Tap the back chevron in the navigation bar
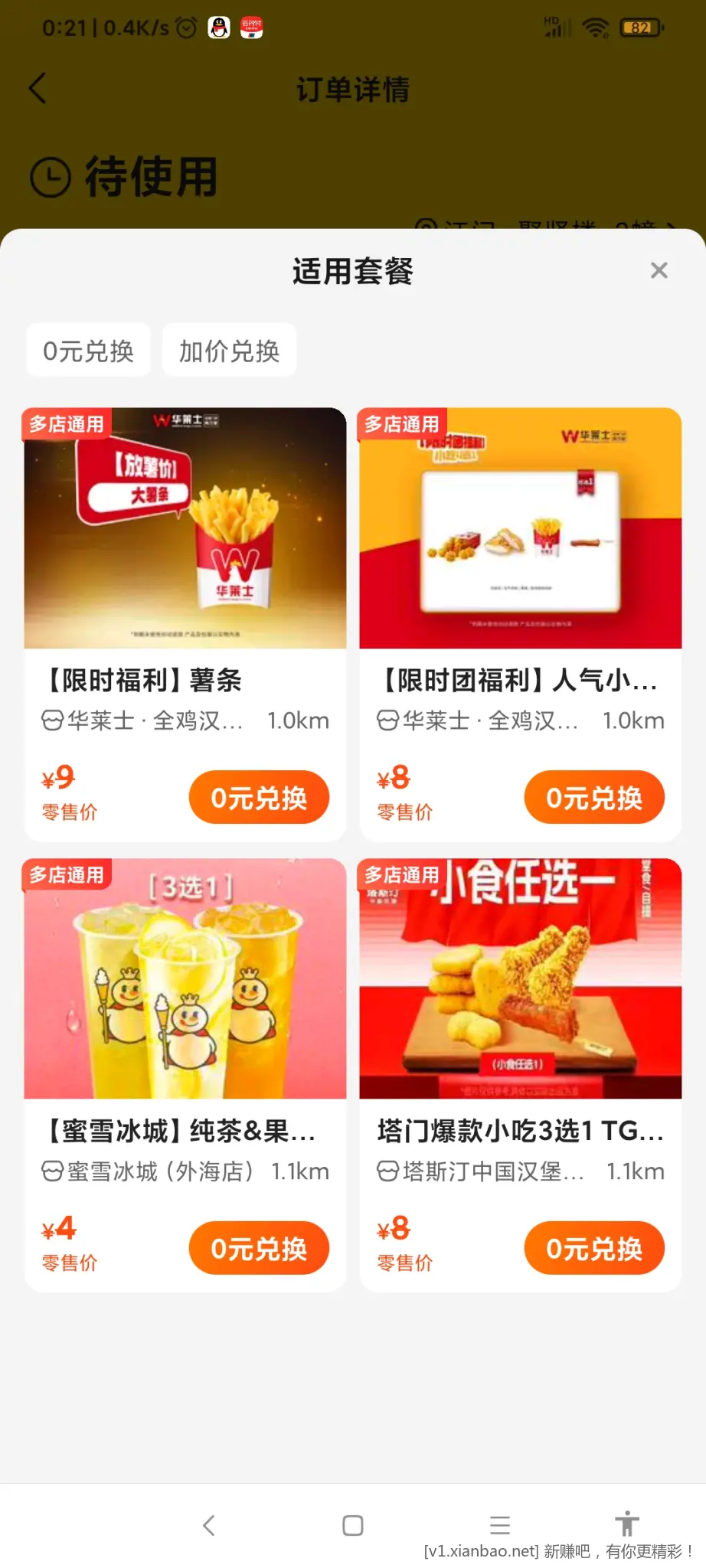The height and width of the screenshot is (1568, 706). click(209, 1525)
